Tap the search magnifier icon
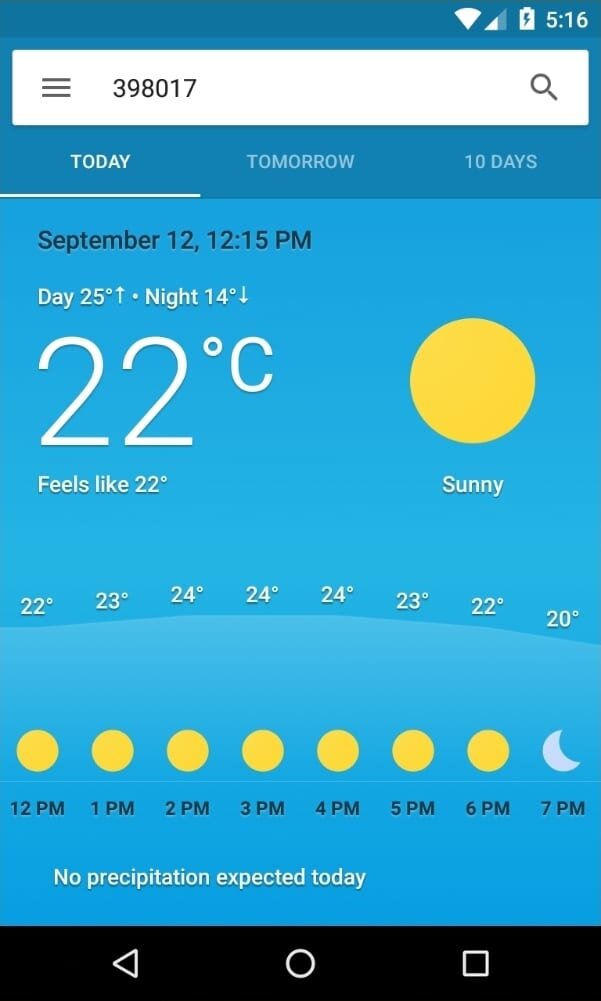This screenshot has width=601, height=1001. pos(543,88)
